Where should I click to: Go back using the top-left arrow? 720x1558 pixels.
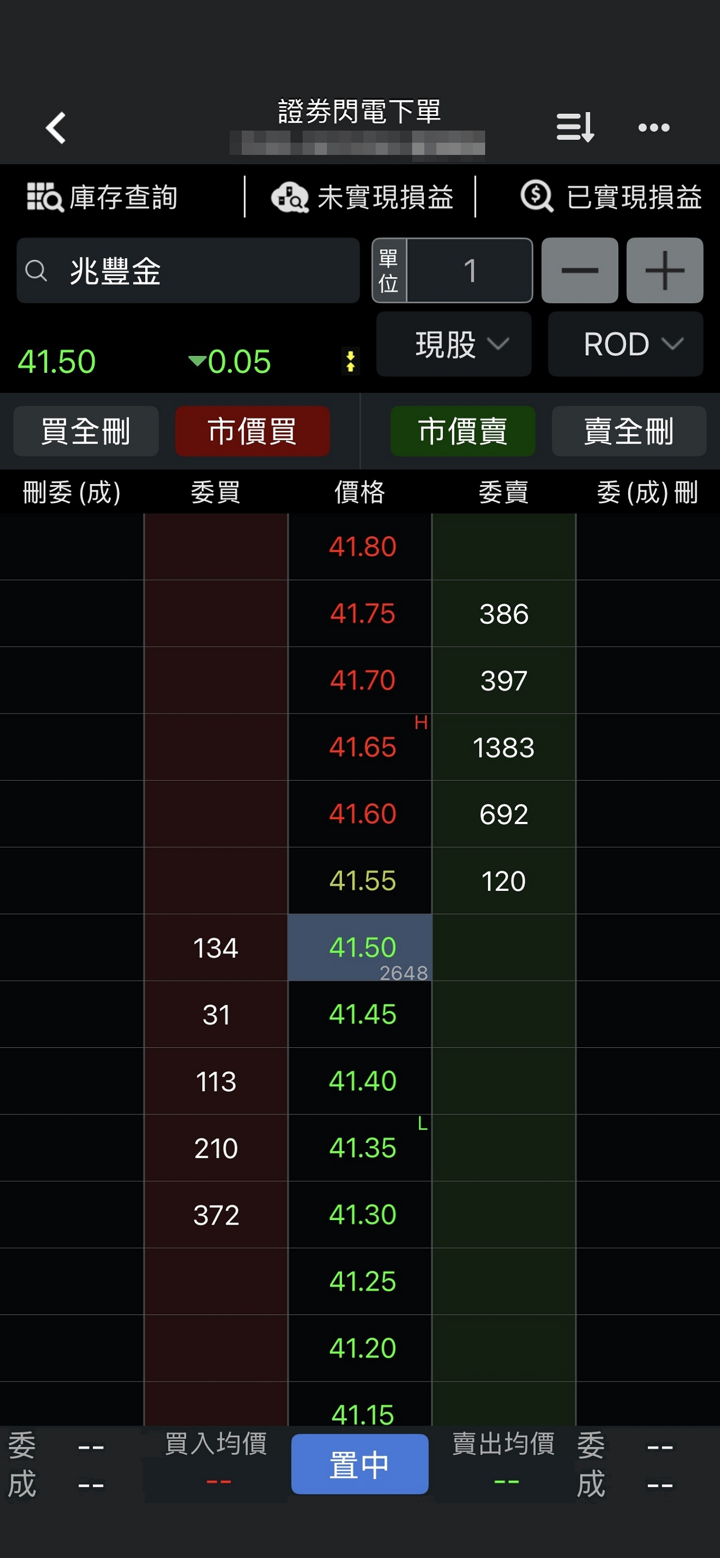(56, 128)
